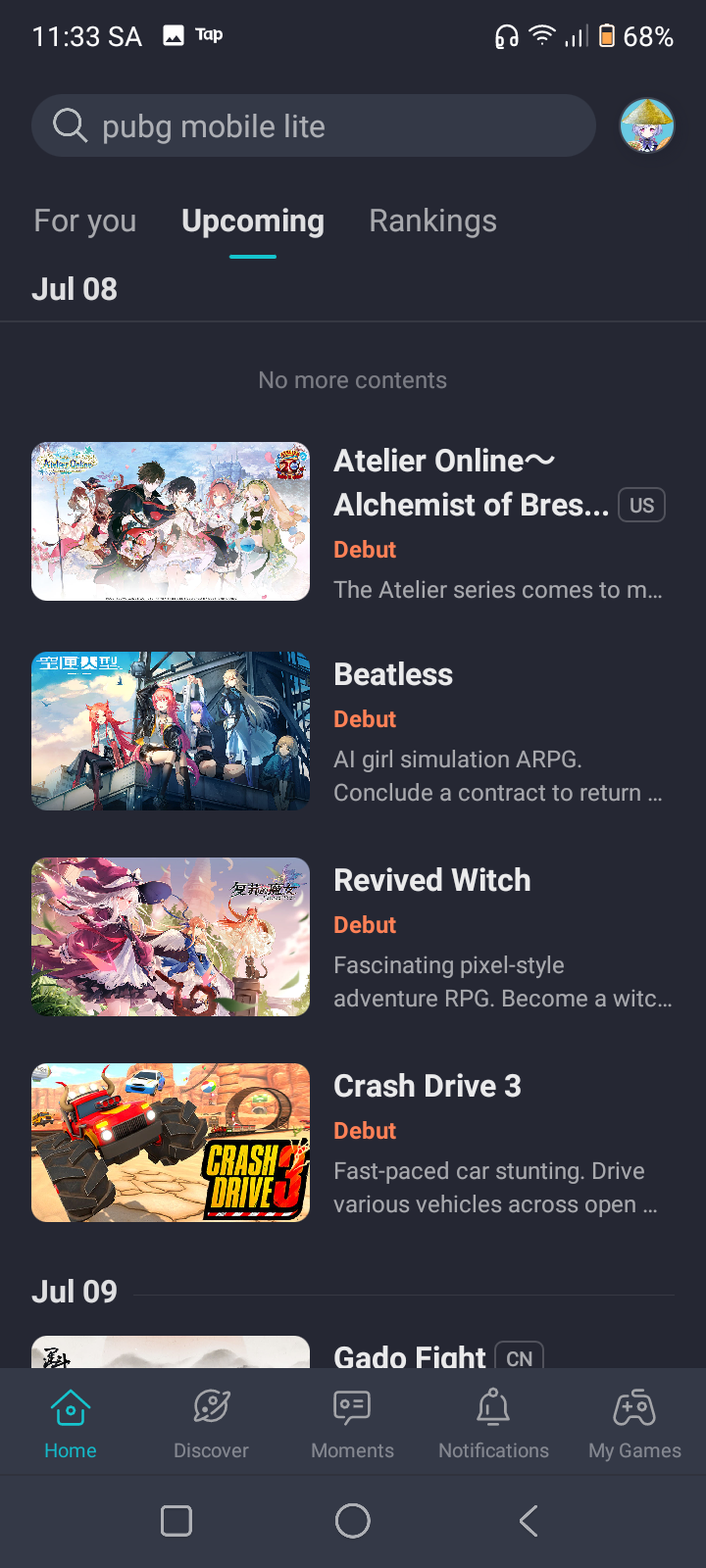Open the profile avatar

pyautogui.click(x=646, y=125)
